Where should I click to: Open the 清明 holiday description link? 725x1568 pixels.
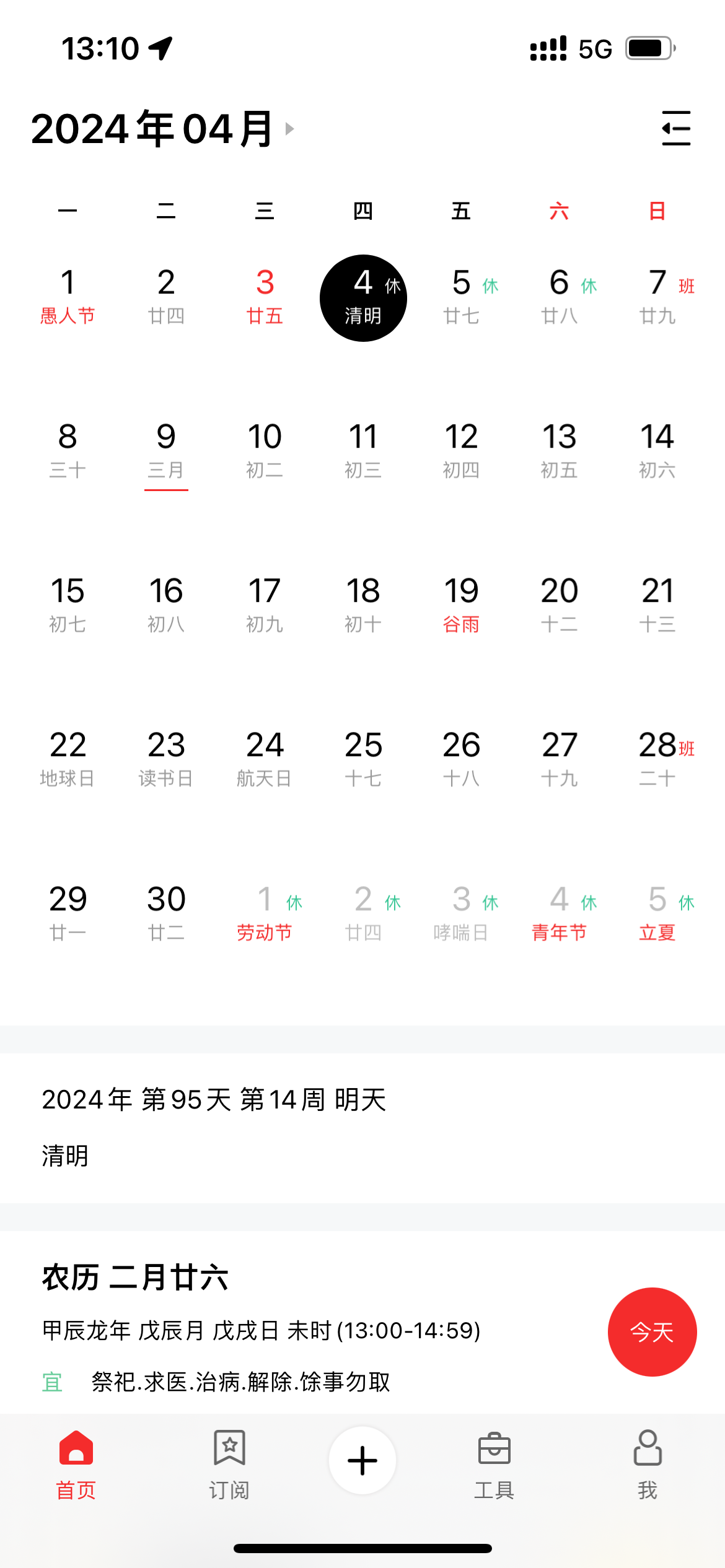pos(64,1156)
